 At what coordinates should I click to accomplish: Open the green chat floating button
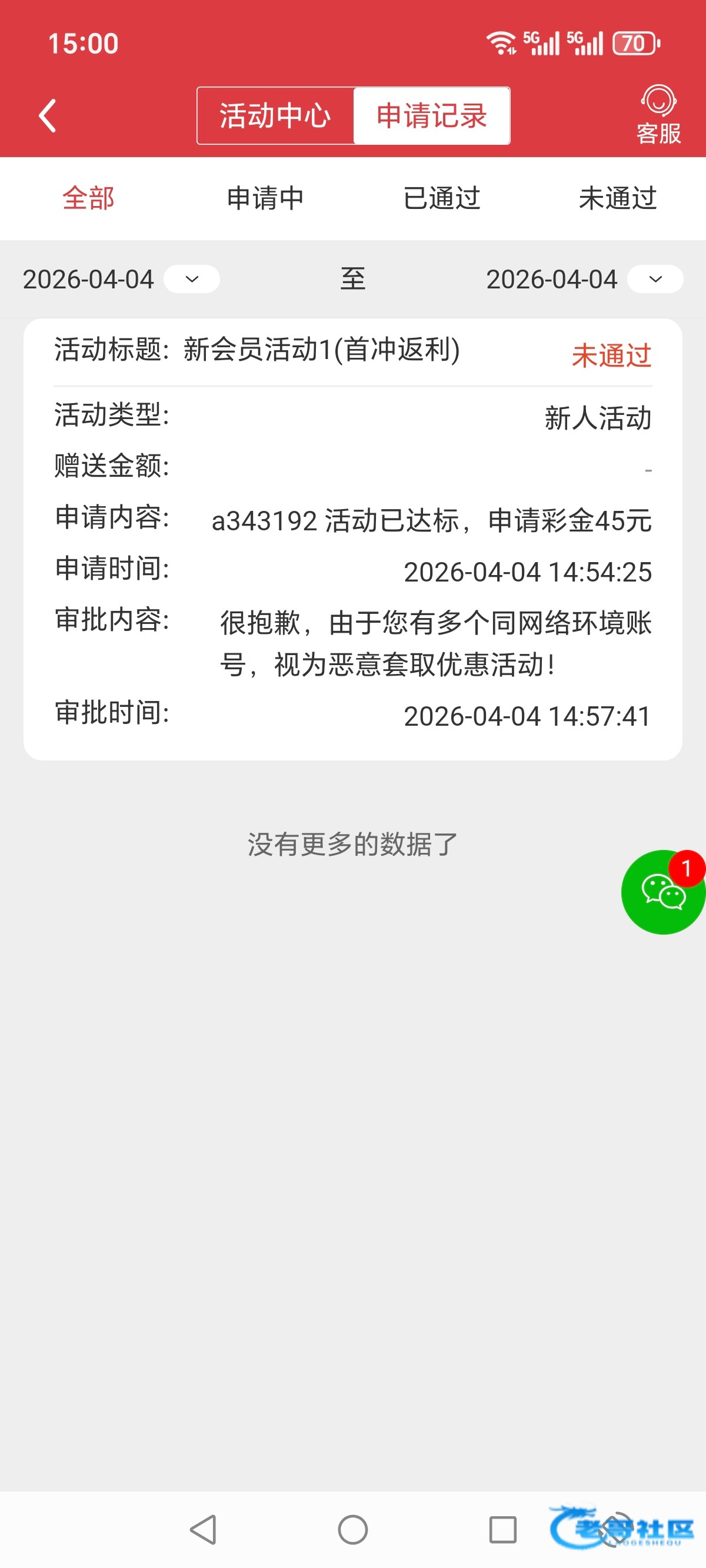click(x=662, y=892)
